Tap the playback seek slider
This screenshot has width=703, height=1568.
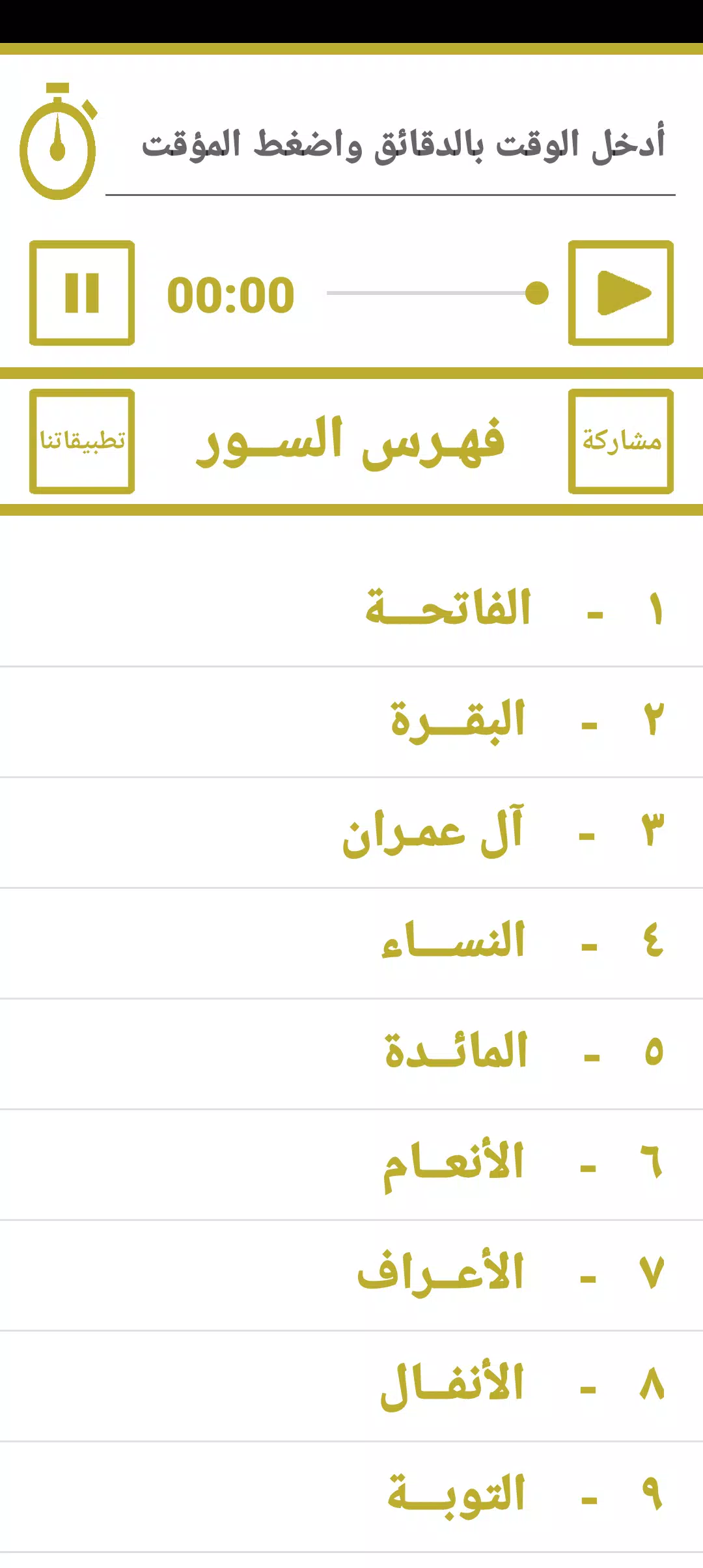(437, 293)
